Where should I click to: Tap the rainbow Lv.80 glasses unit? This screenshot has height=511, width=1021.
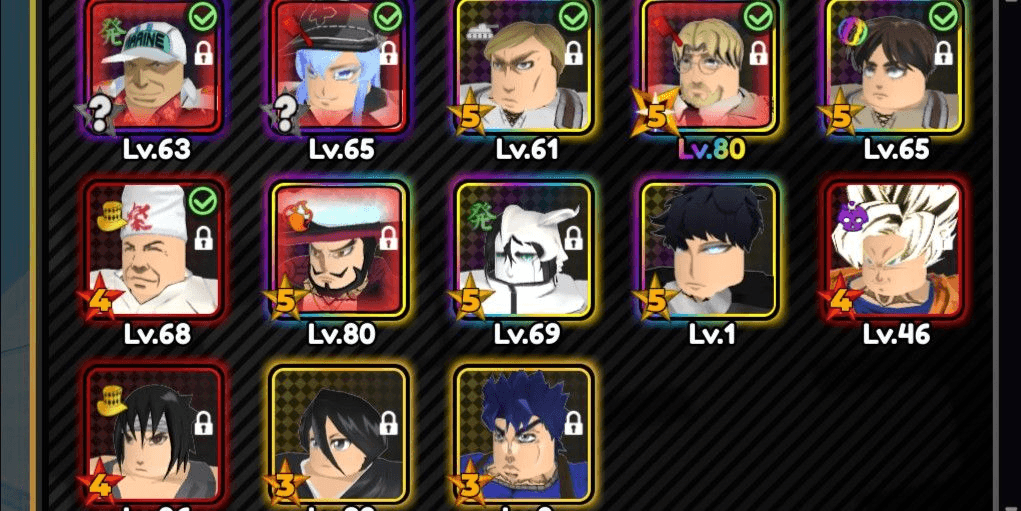tap(710, 68)
